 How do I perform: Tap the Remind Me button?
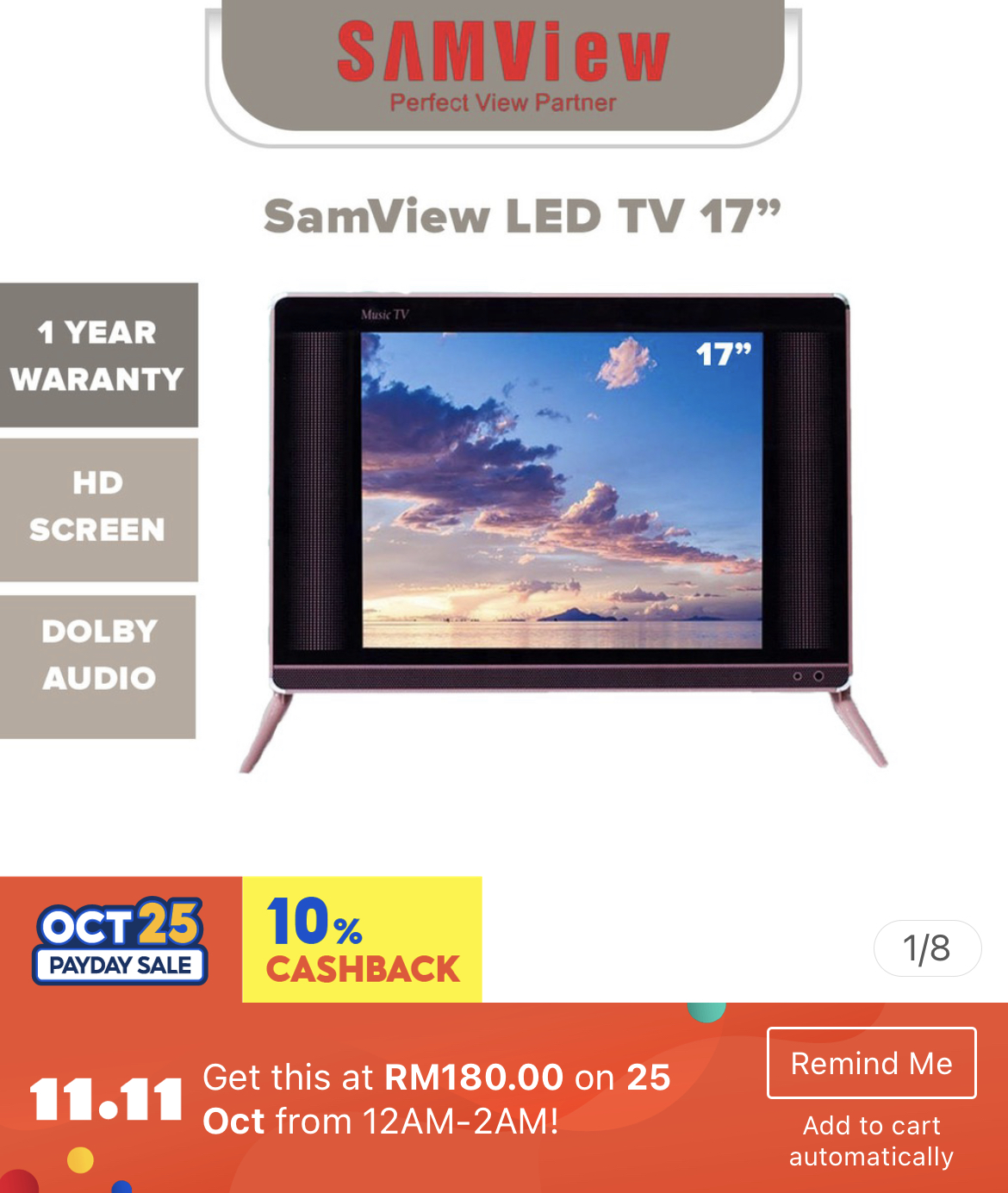pos(871,1063)
